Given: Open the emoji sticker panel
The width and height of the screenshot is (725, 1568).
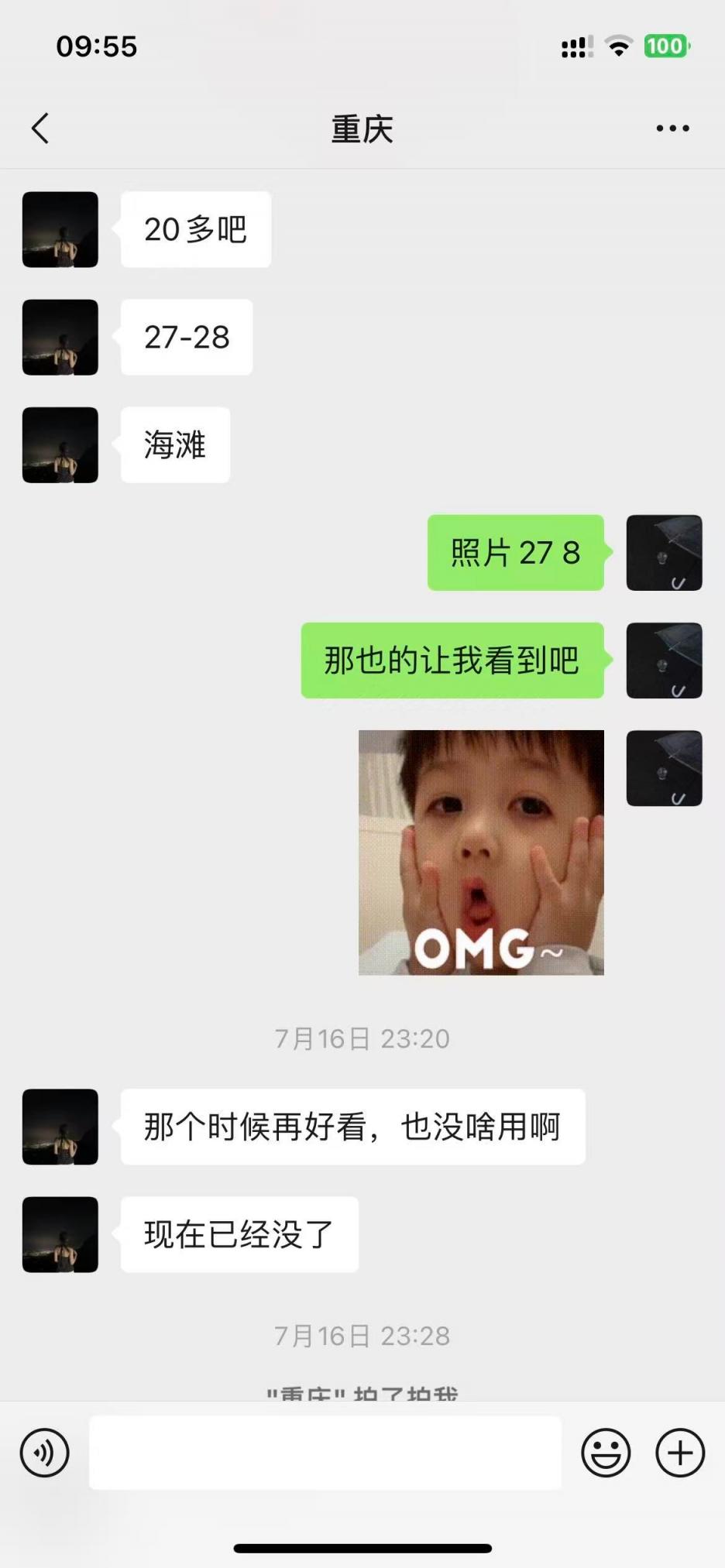Looking at the screenshot, I should (x=606, y=1453).
